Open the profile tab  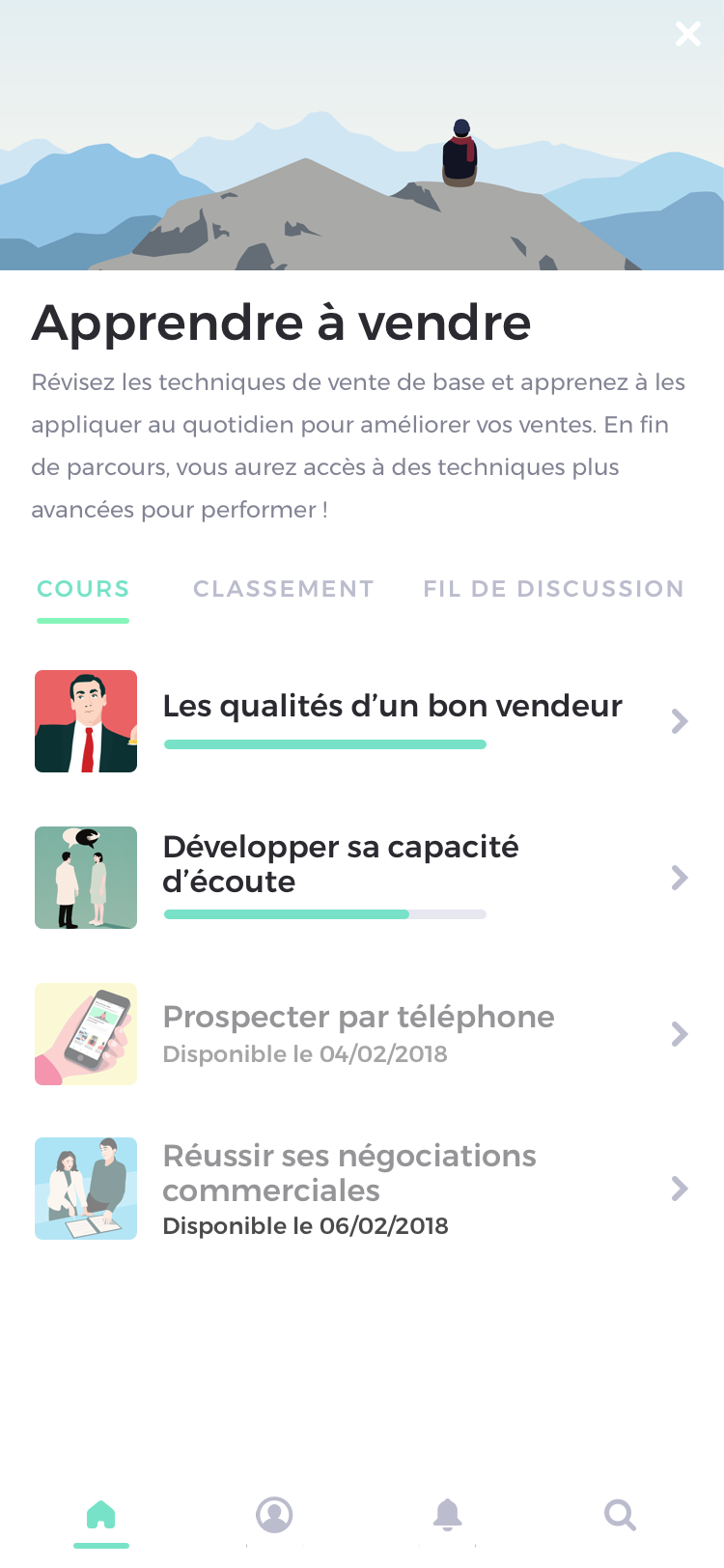pos(274,1514)
